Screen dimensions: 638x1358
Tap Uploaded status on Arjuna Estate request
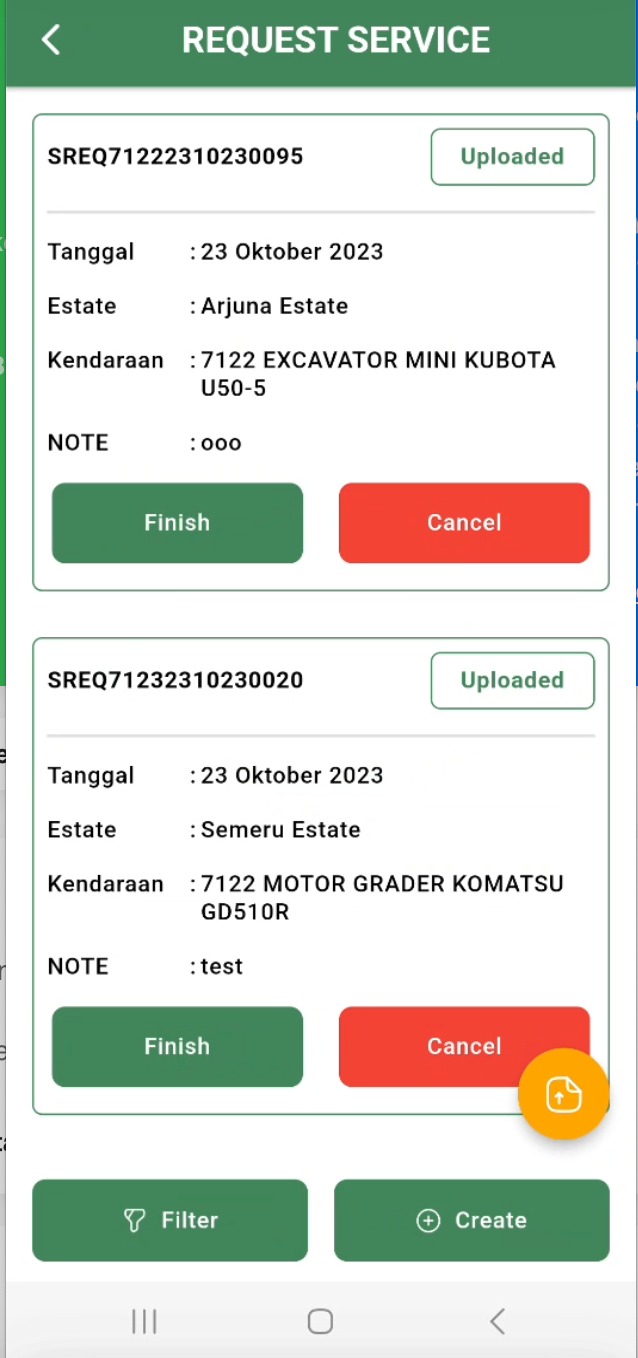(512, 157)
